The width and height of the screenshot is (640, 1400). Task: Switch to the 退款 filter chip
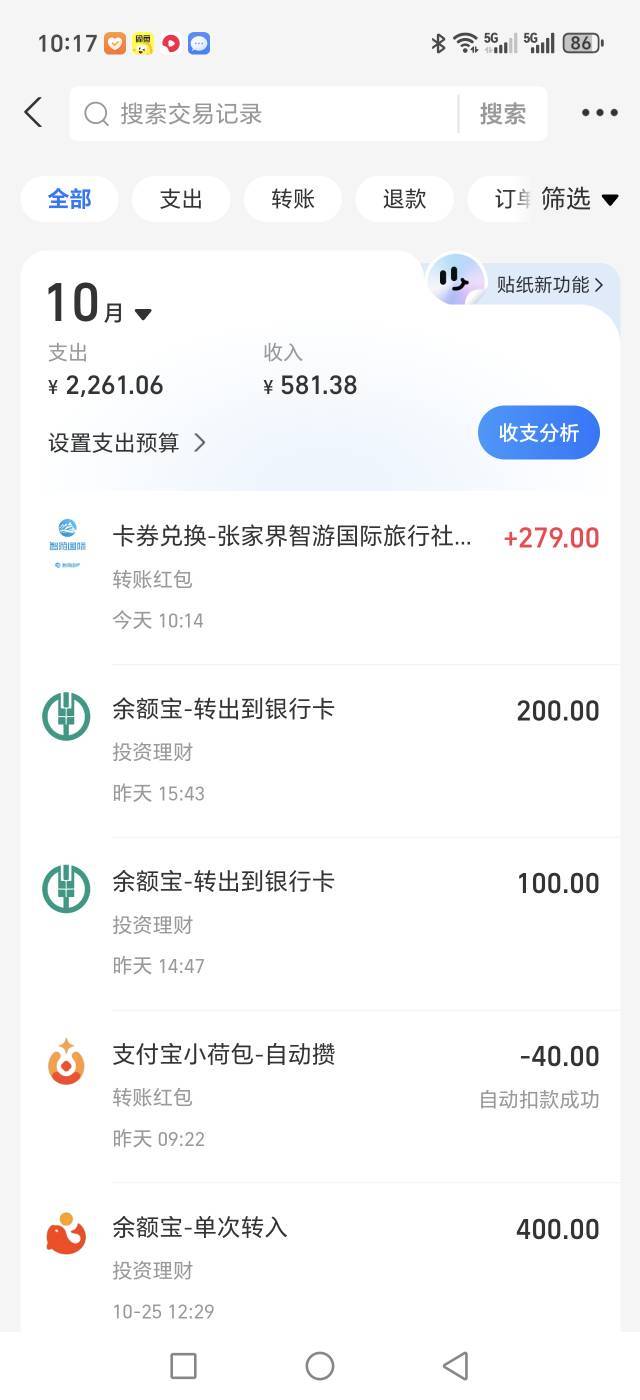[x=404, y=199]
